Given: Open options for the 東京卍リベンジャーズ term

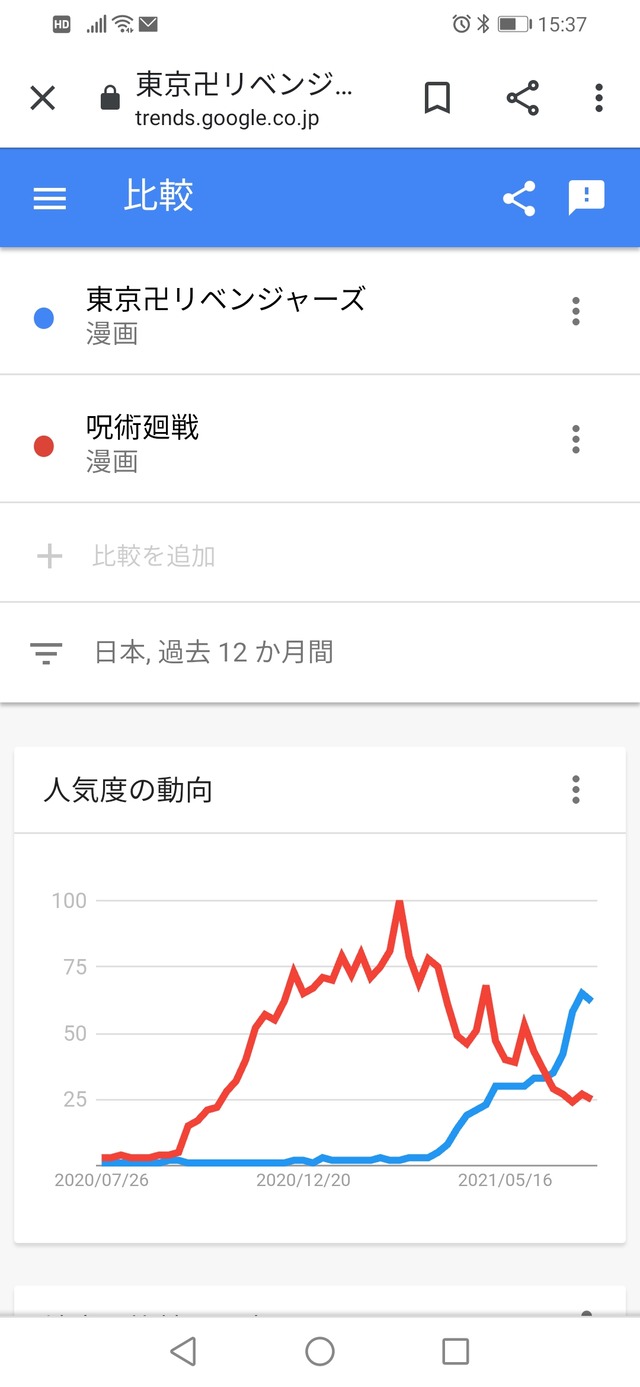Looking at the screenshot, I should 575,312.
